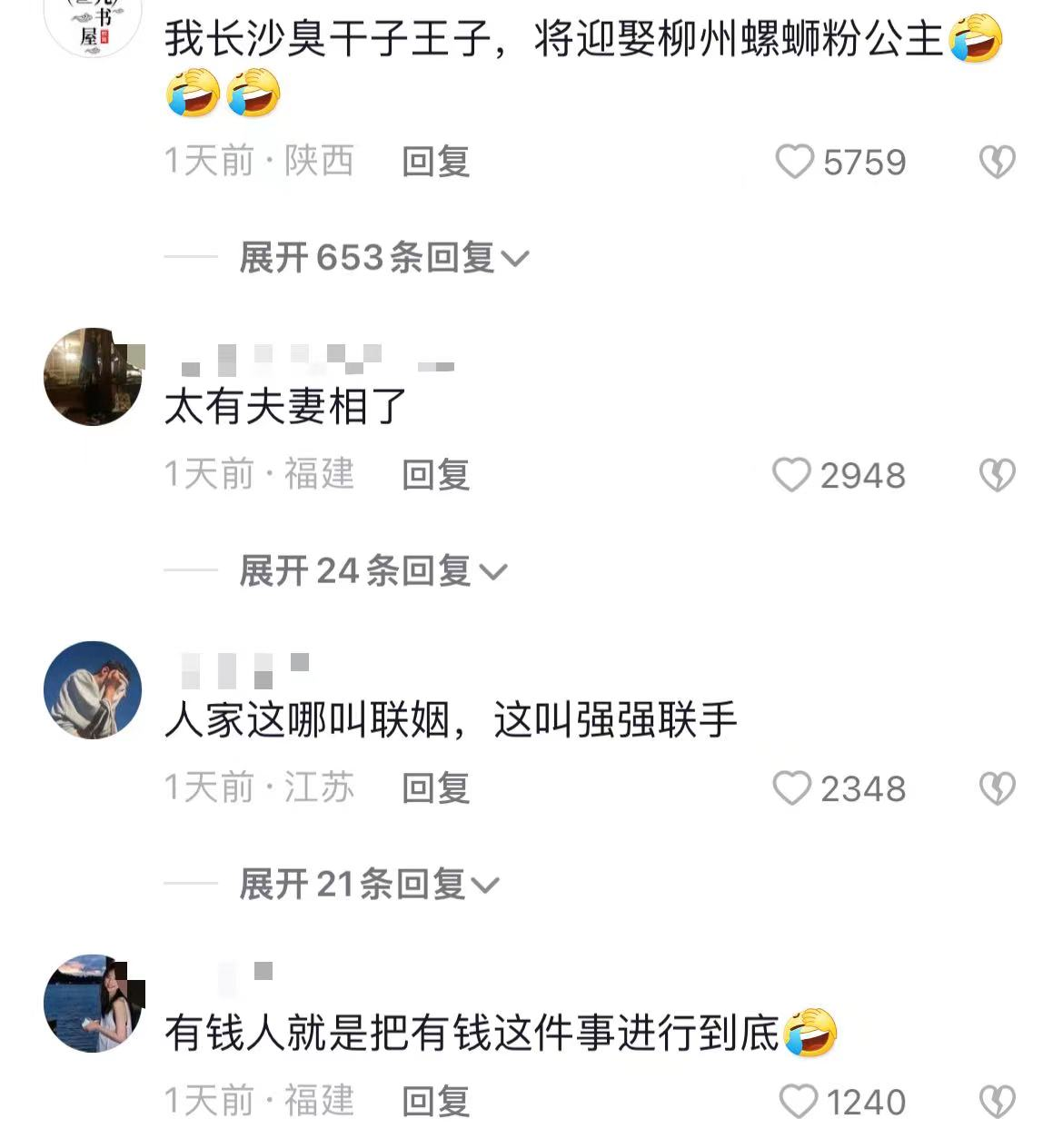
Task: Reply to the 江苏 comment
Action: pyautogui.click(x=435, y=788)
